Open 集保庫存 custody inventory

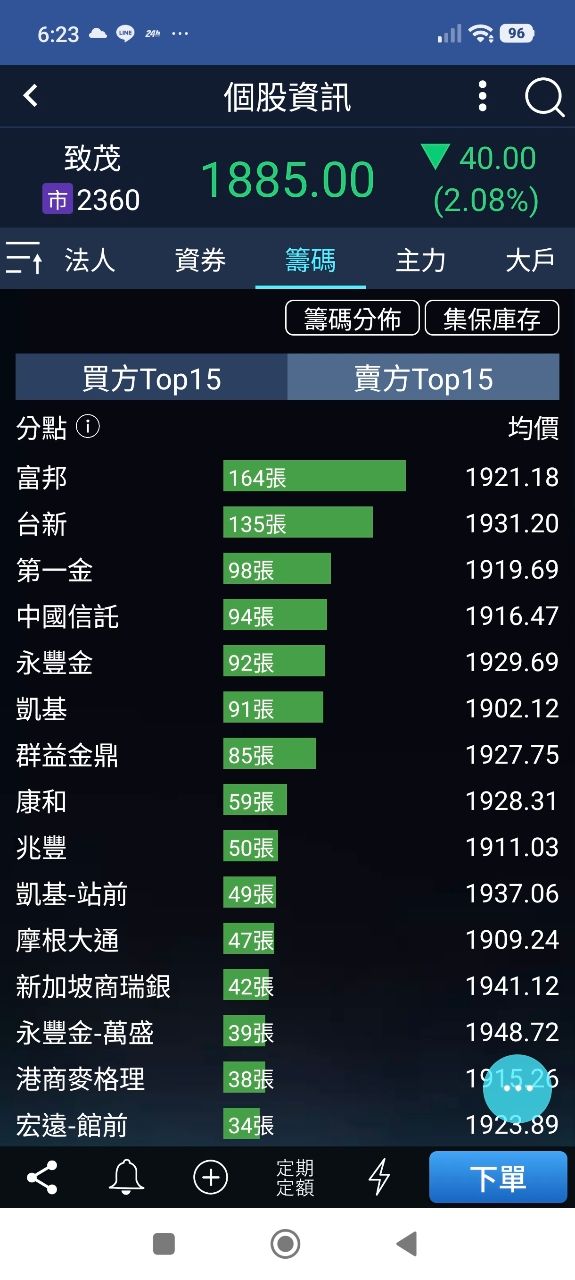point(492,318)
